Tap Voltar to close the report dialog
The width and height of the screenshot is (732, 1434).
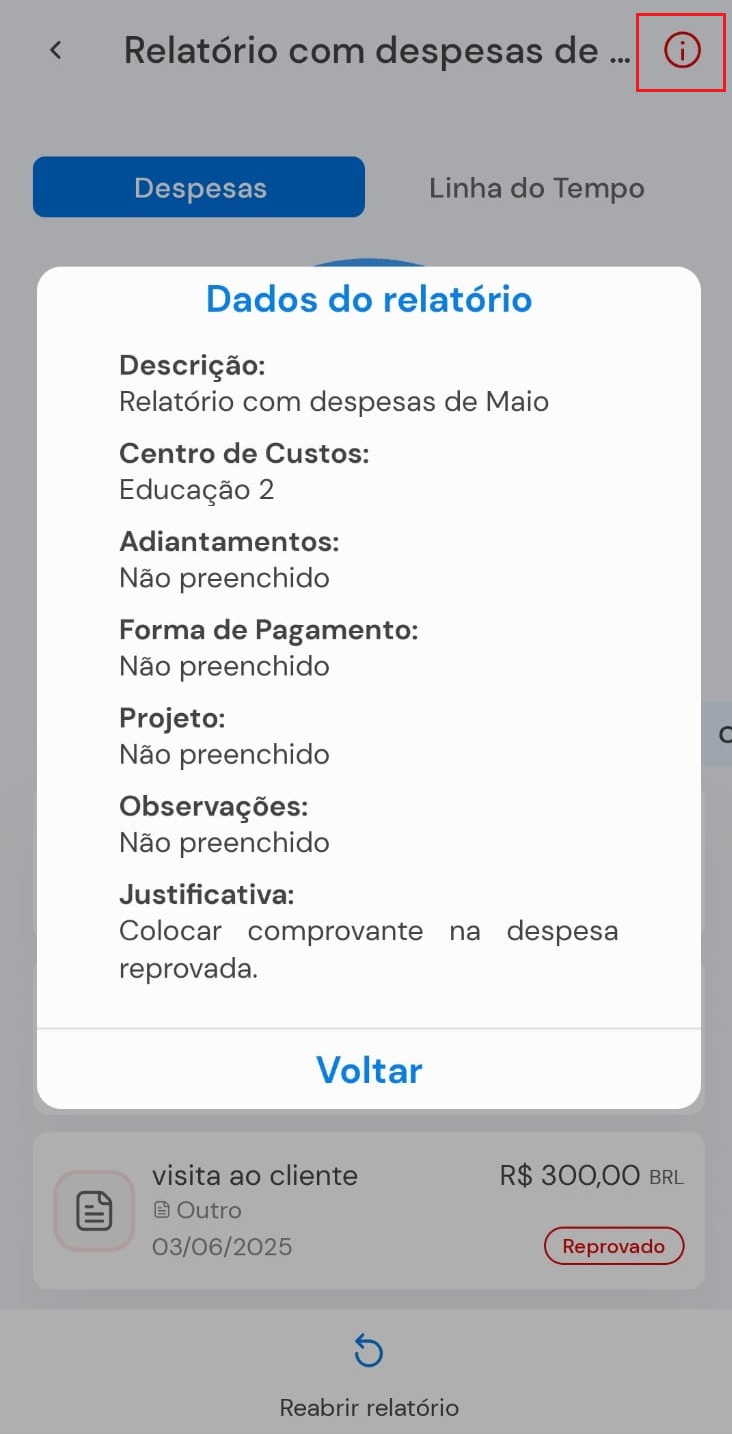pyautogui.click(x=369, y=1070)
